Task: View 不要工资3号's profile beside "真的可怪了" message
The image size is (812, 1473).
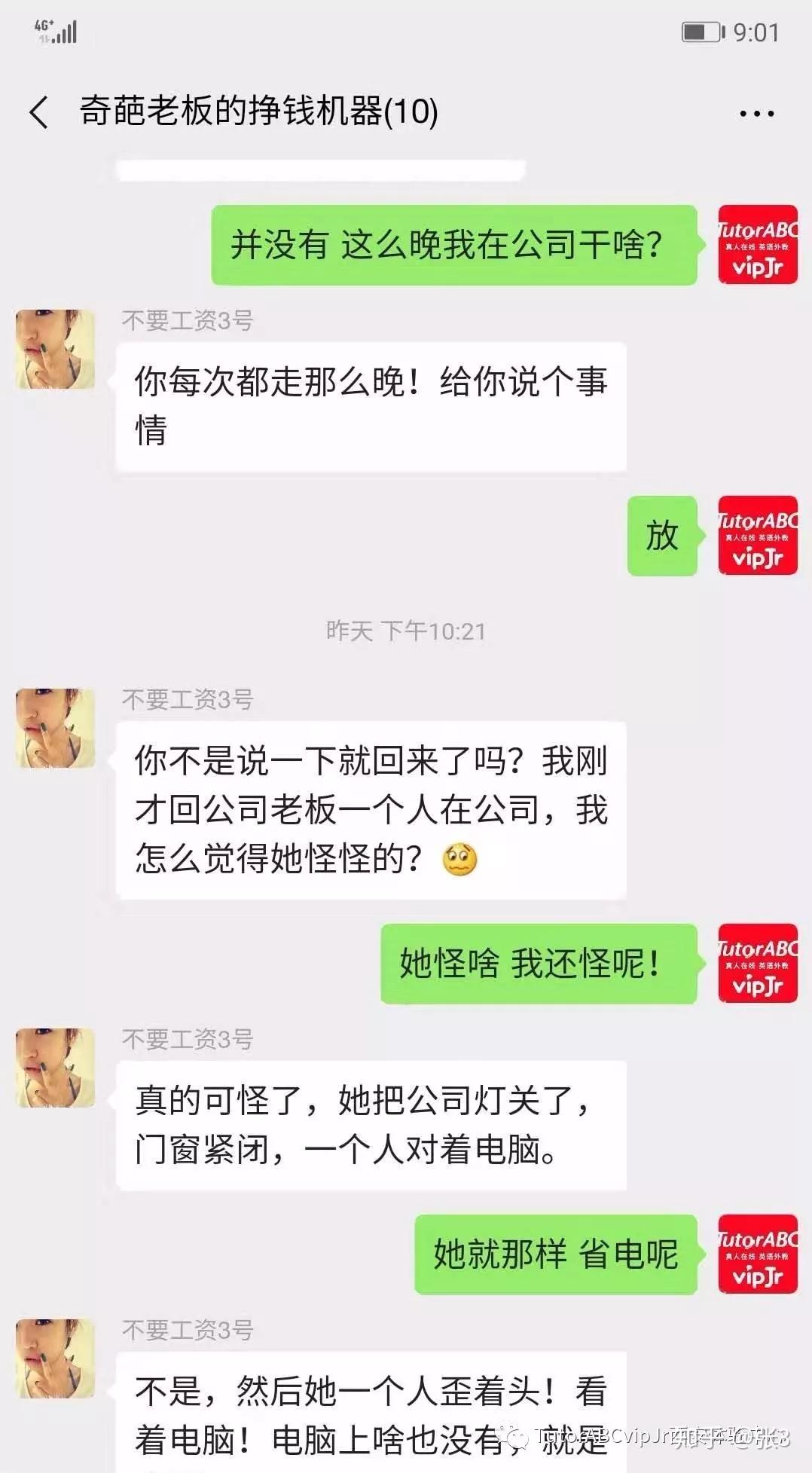Action: [x=55, y=1067]
